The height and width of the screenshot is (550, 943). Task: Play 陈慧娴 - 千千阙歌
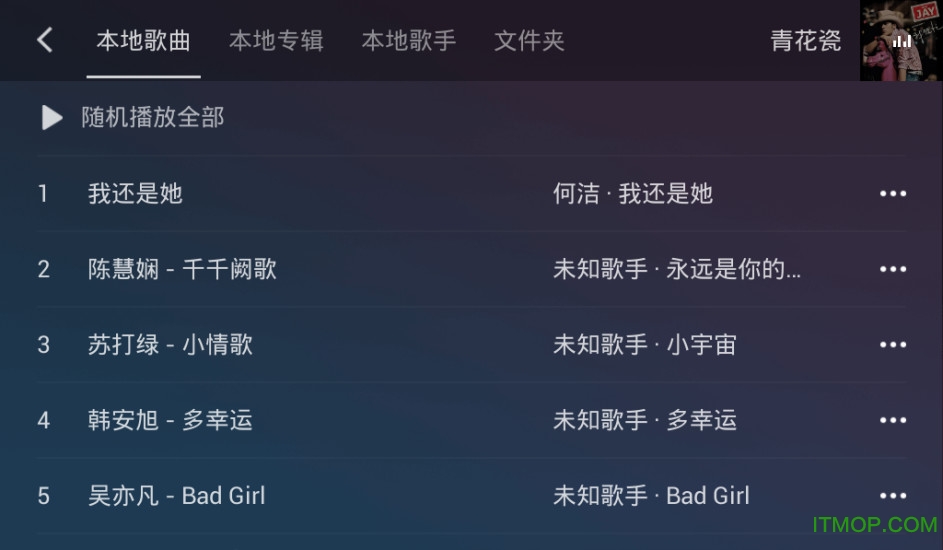point(182,269)
